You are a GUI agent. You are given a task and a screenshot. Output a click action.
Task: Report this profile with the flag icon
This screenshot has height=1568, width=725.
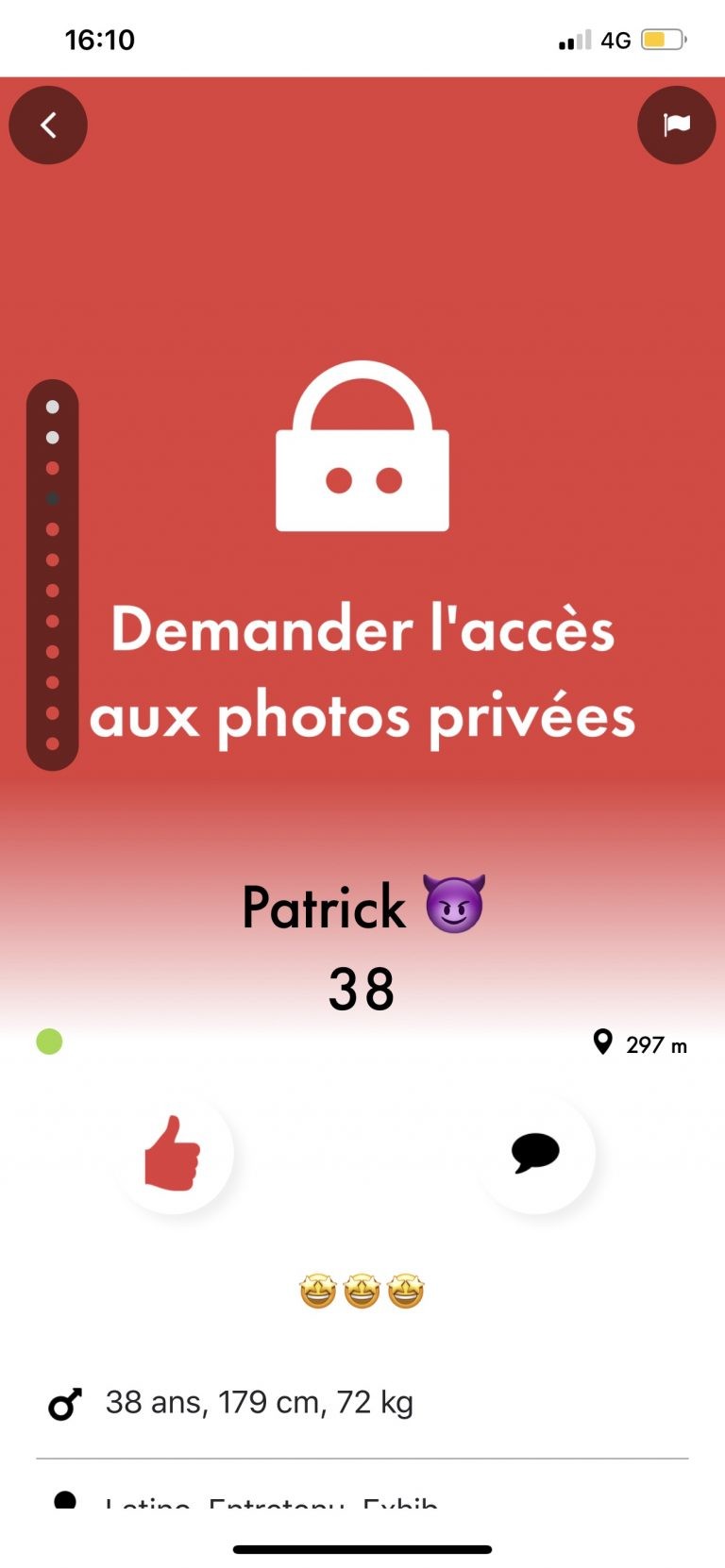[x=676, y=125]
